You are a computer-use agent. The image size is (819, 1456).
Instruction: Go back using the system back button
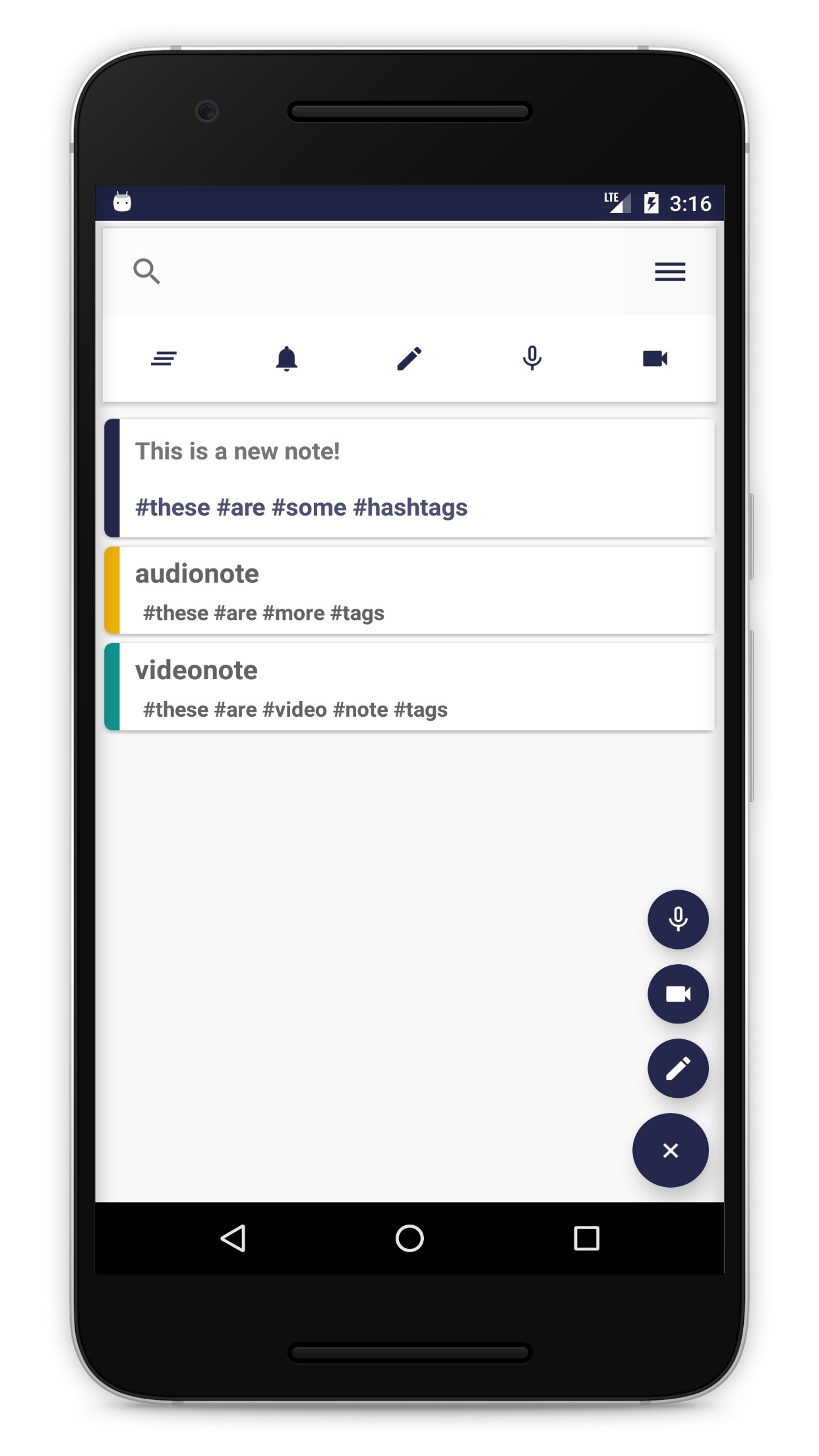pos(233,1238)
